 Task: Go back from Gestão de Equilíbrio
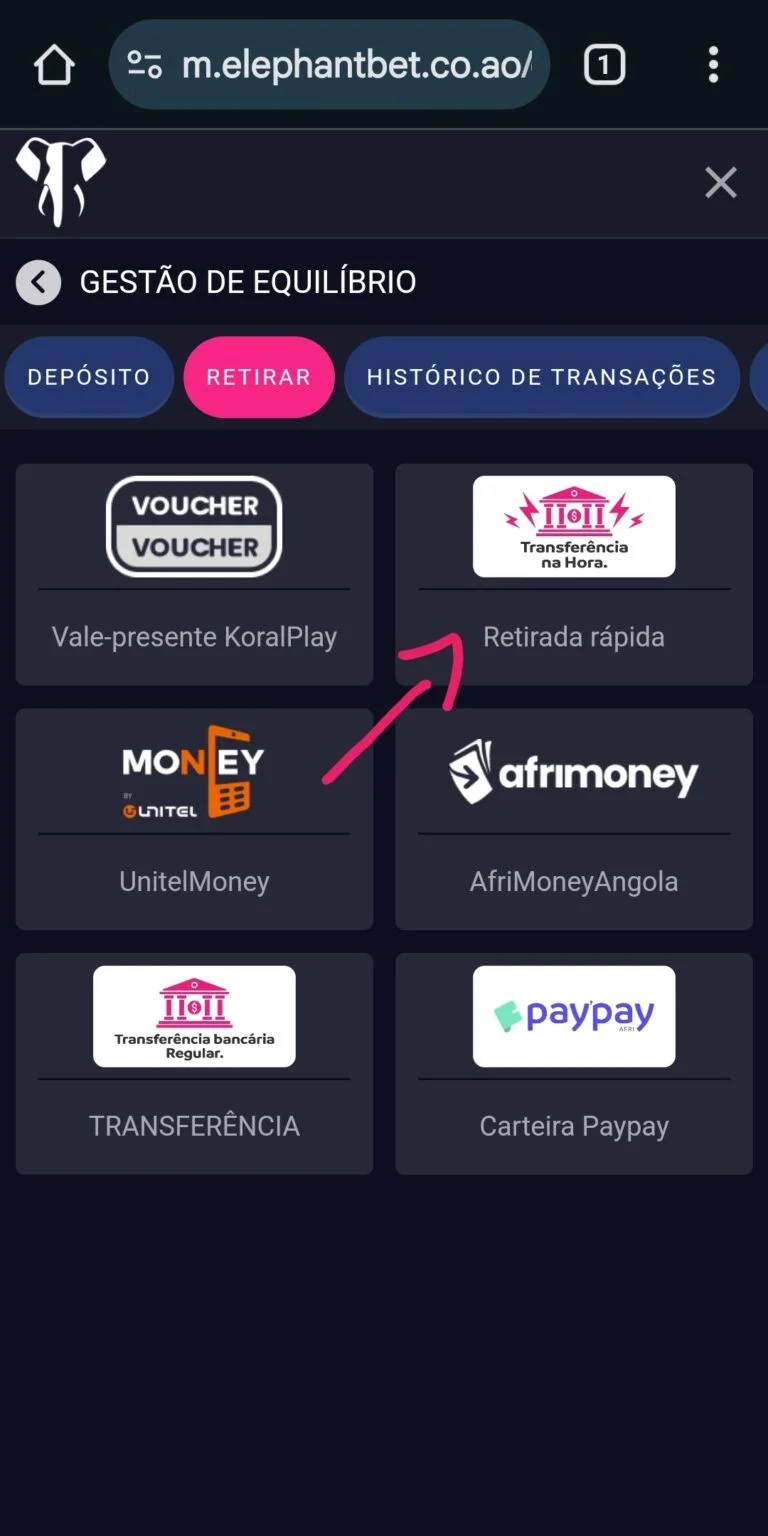38,283
